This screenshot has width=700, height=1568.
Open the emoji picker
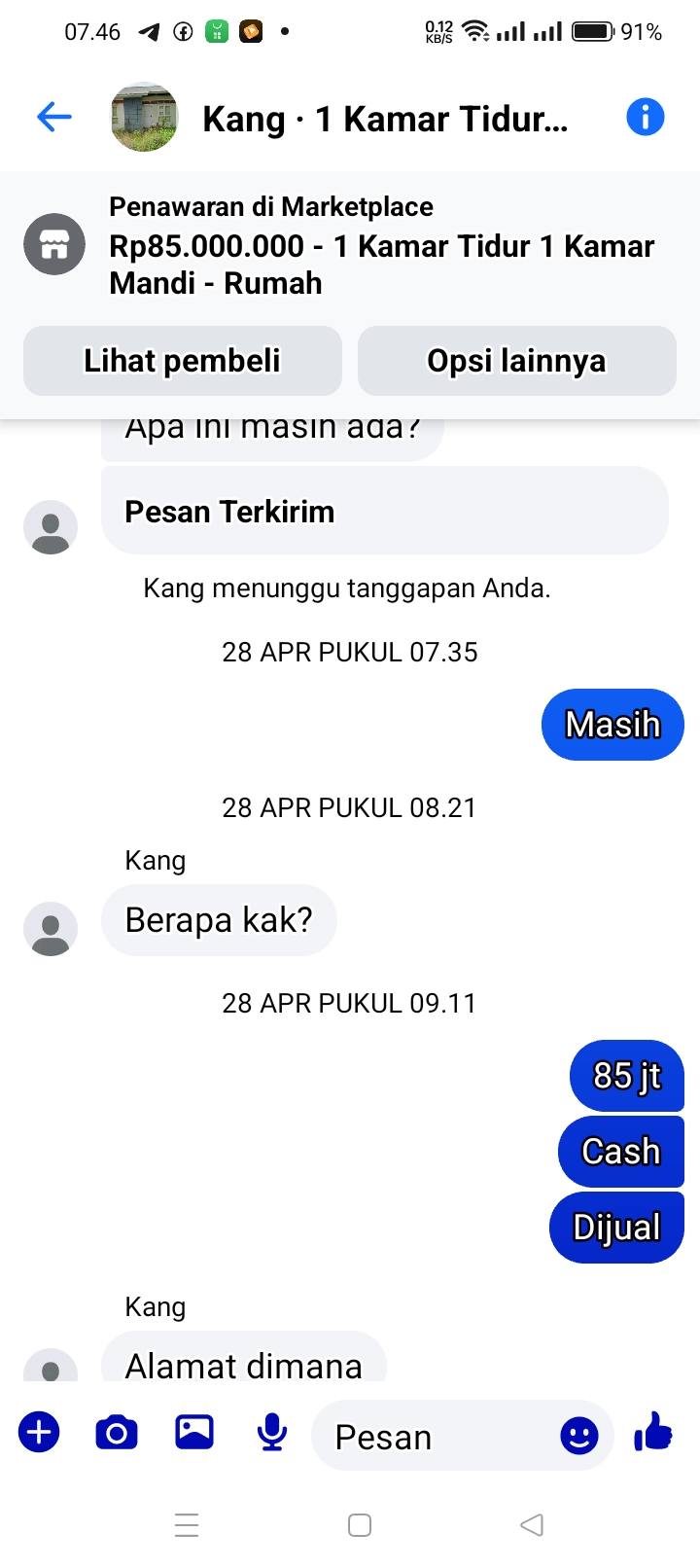[x=579, y=1436]
